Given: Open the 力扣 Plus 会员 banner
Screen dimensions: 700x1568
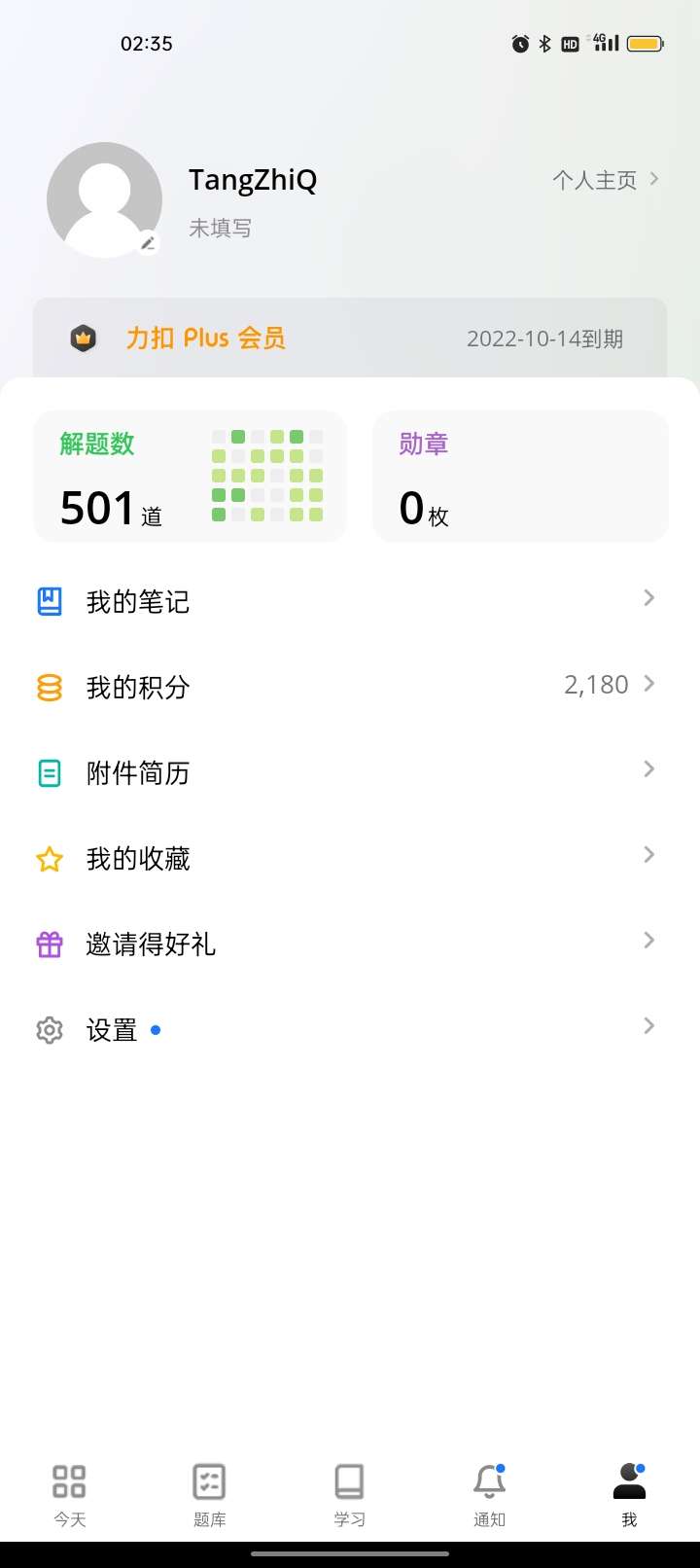Looking at the screenshot, I should pos(350,339).
